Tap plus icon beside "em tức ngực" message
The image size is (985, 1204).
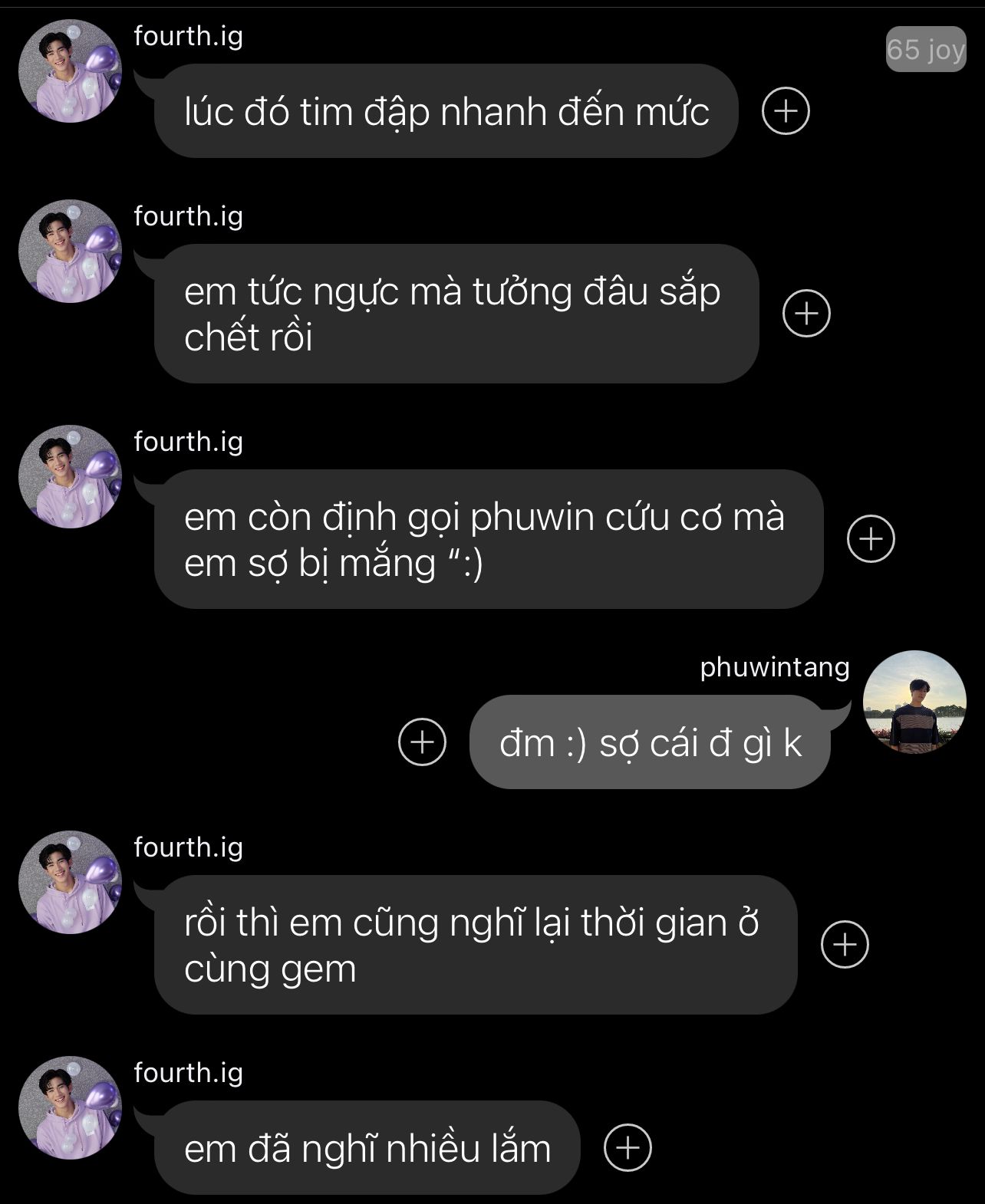[x=806, y=313]
